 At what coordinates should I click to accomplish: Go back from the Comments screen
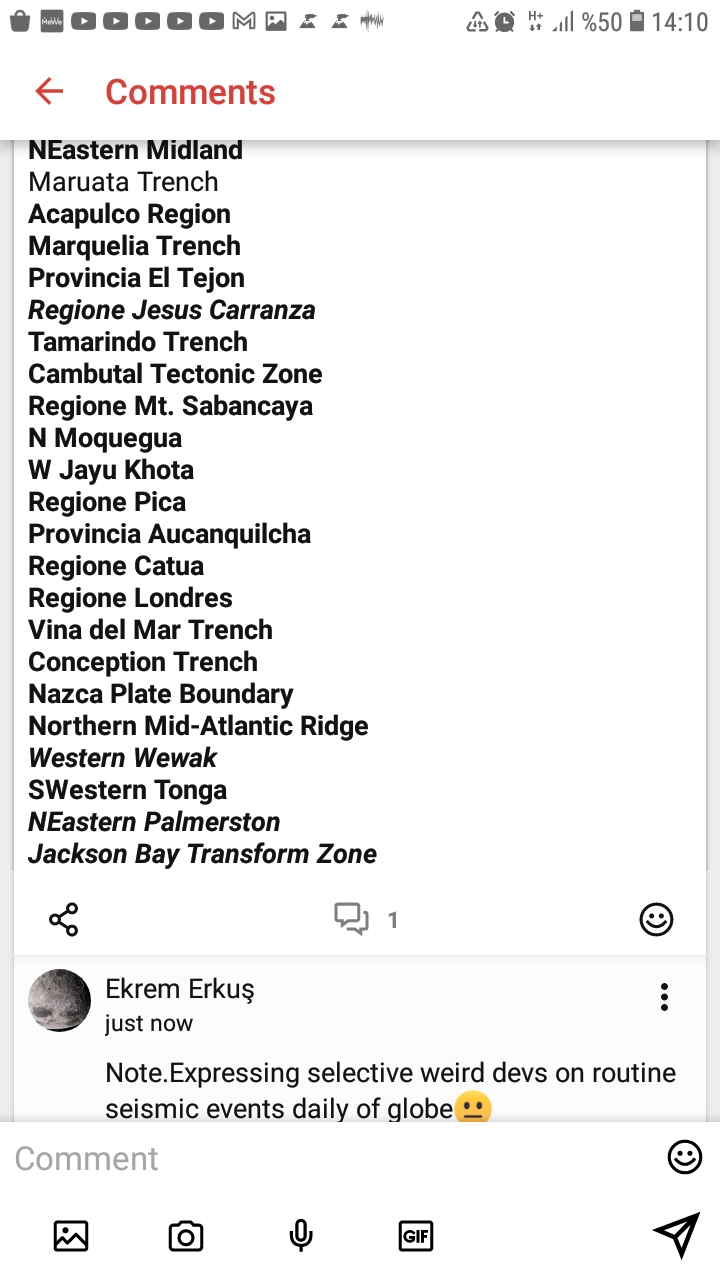pos(49,92)
